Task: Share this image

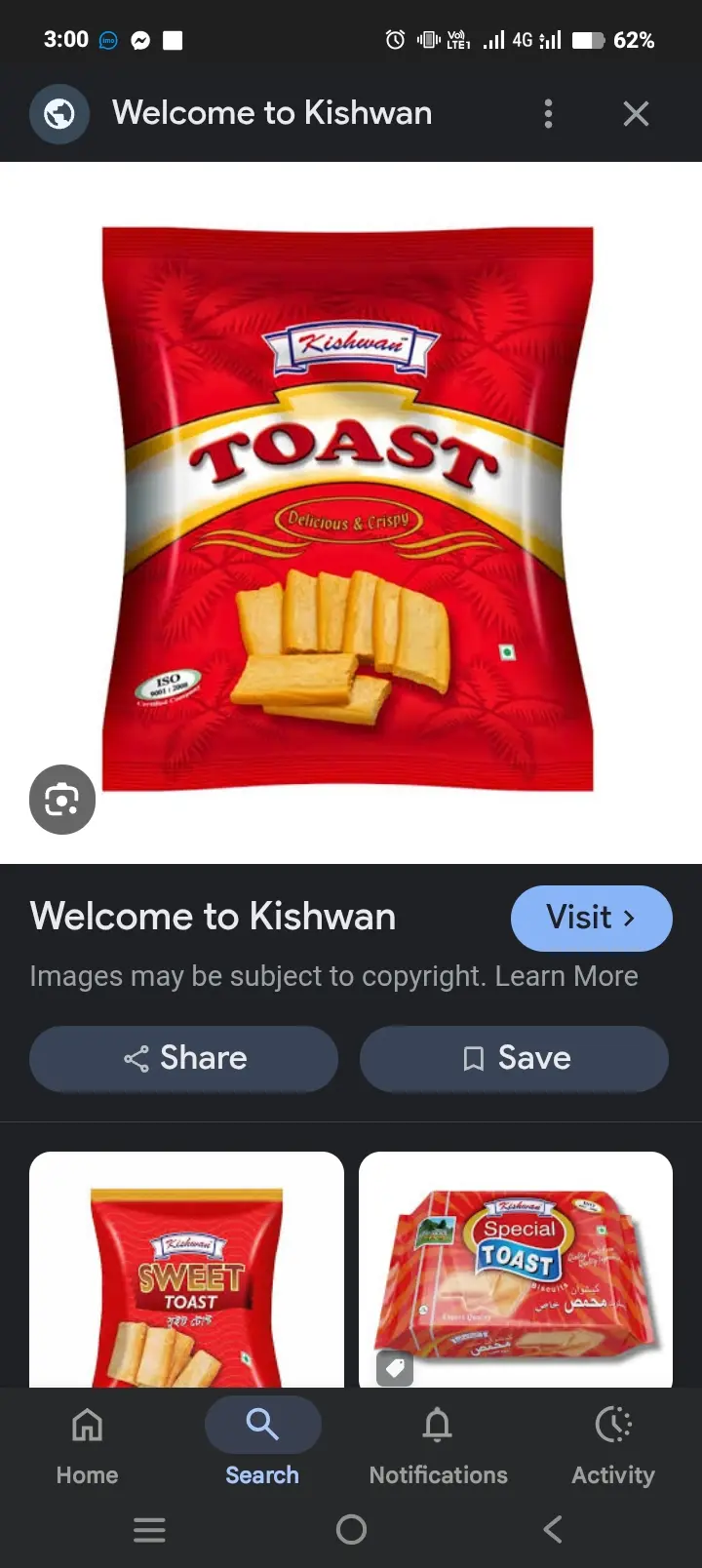Action: (184, 1058)
